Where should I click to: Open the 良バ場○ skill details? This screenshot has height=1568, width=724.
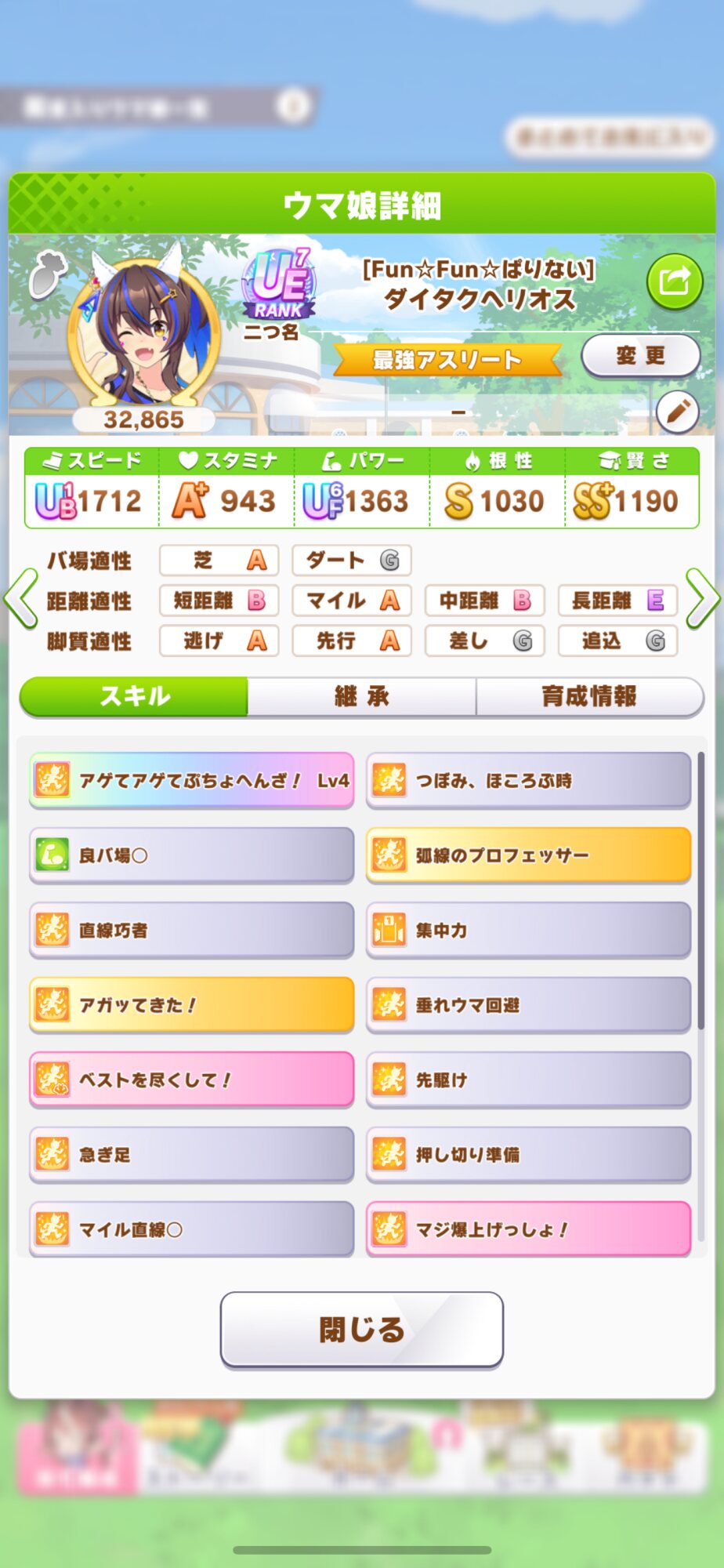(191, 855)
